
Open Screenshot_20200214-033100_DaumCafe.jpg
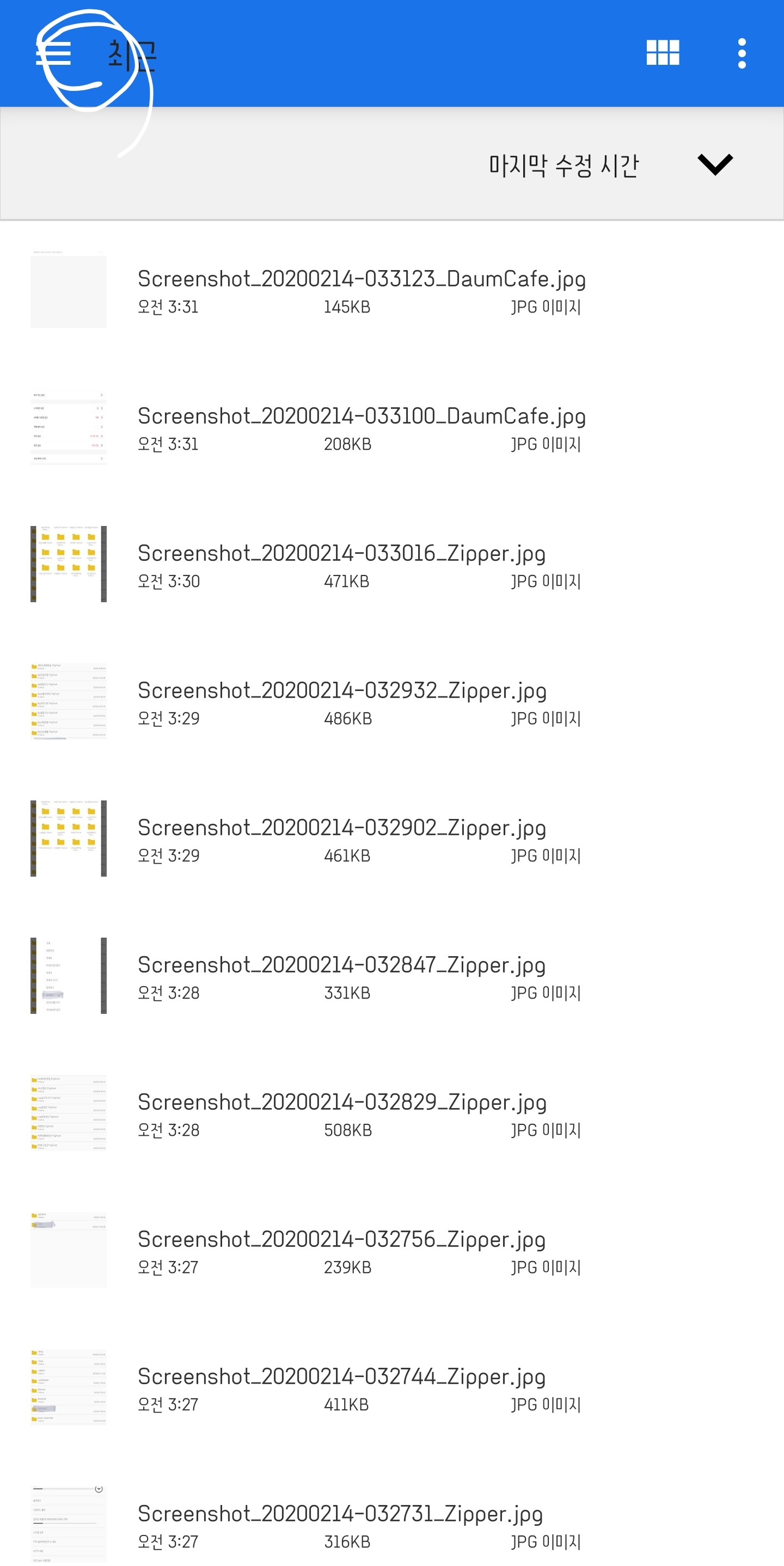(x=392, y=427)
